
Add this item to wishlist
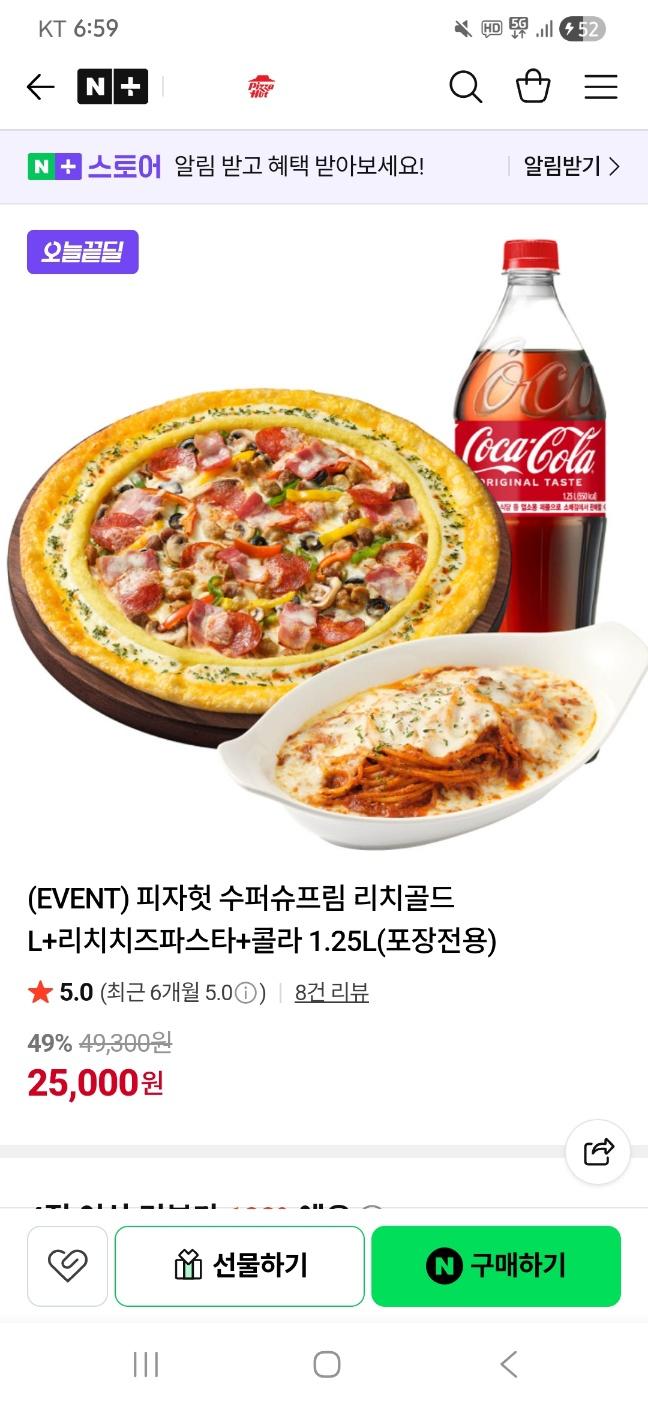pyautogui.click(x=67, y=1266)
